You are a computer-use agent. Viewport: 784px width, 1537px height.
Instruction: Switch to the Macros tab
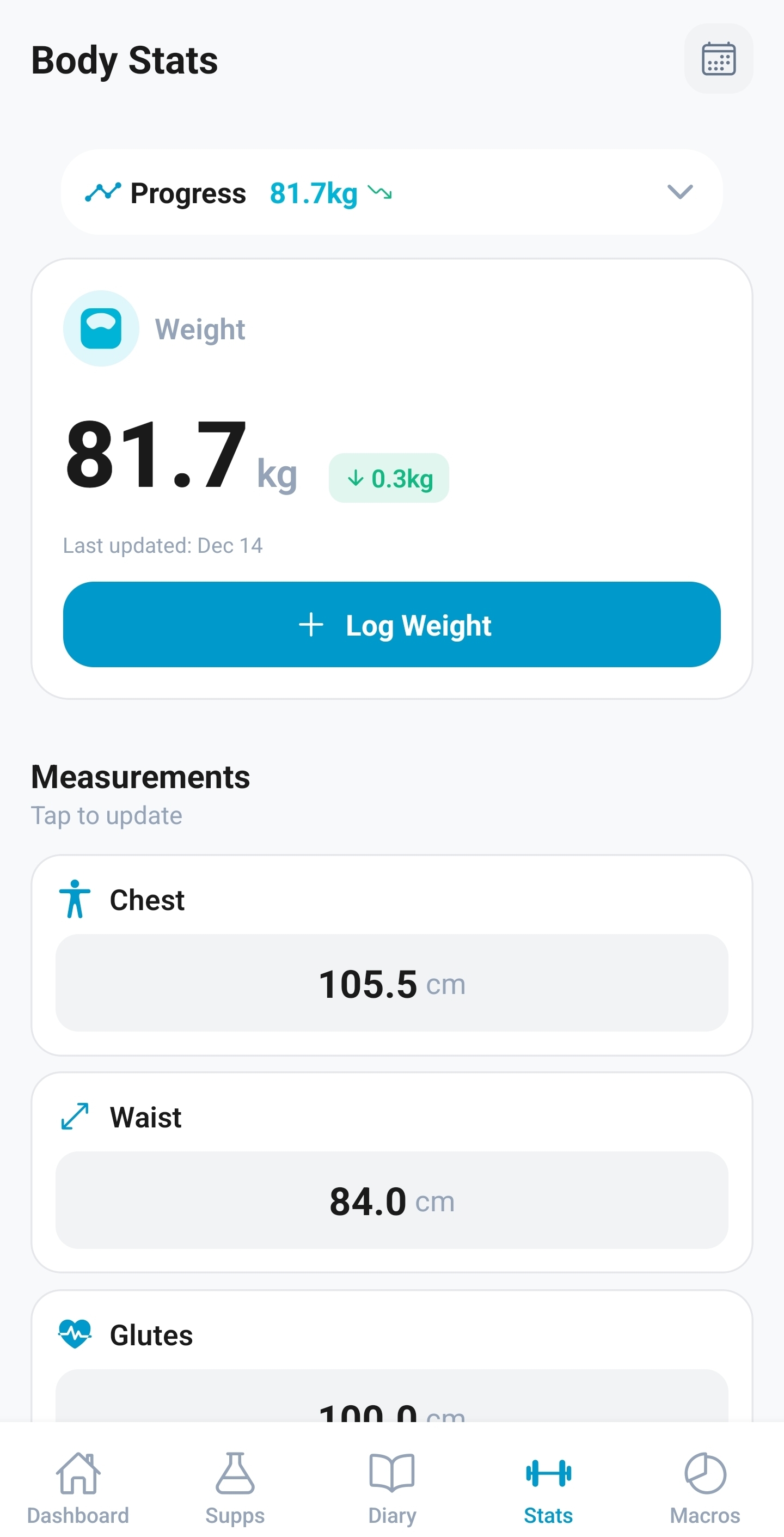706,1486
